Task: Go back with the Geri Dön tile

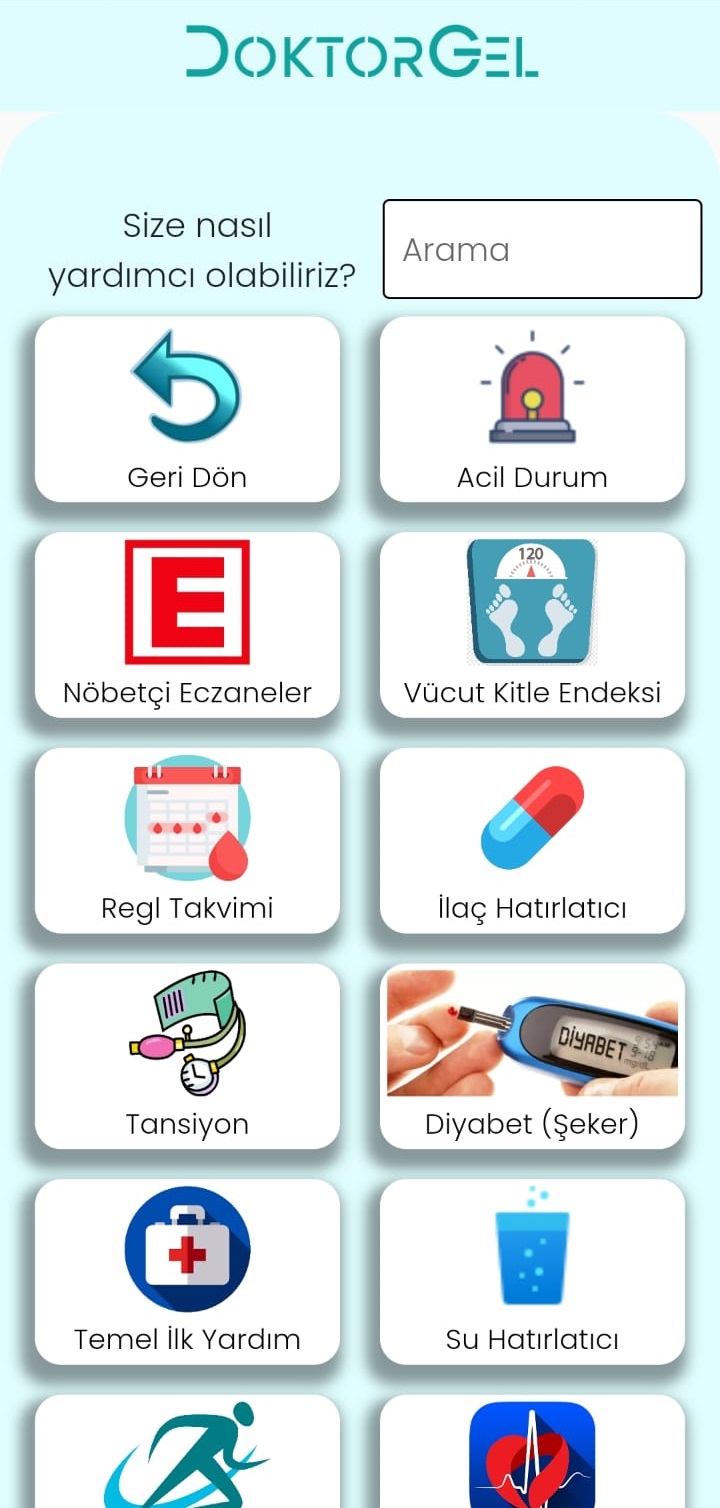Action: coord(187,409)
